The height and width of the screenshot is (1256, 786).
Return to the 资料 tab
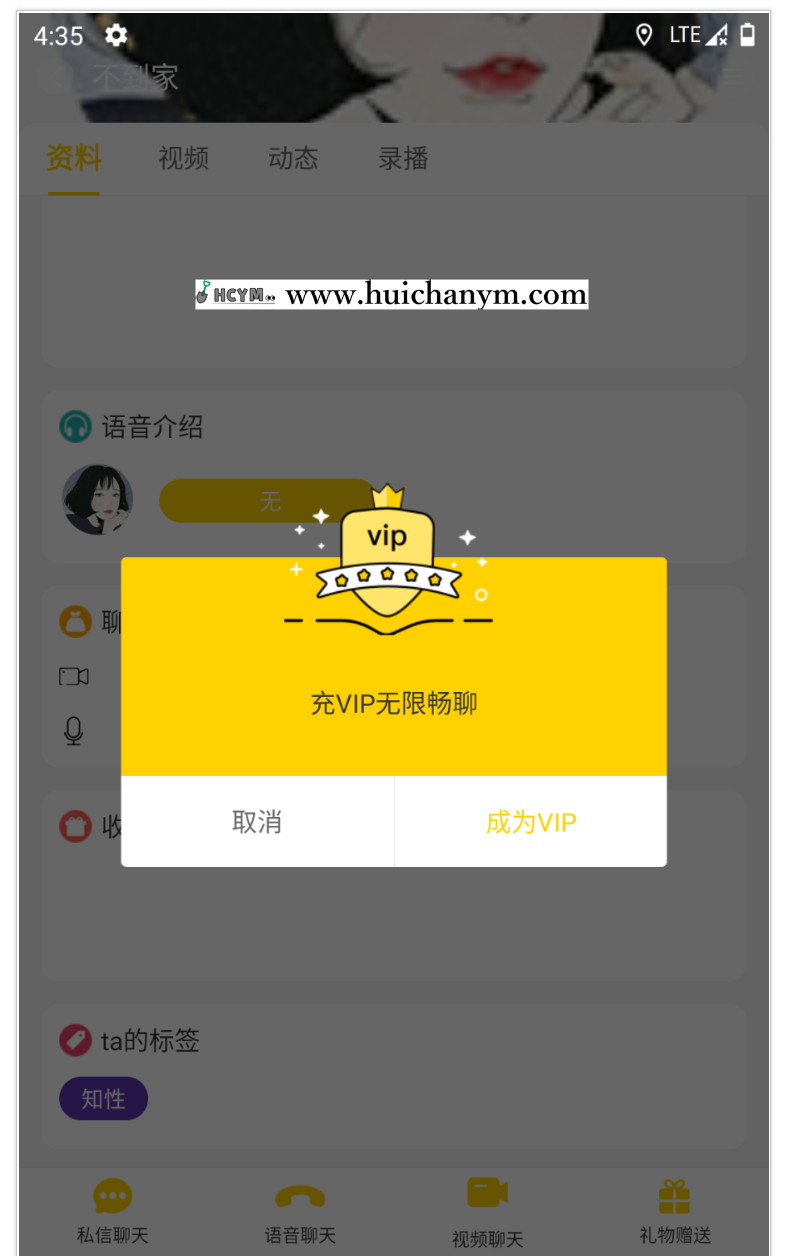tap(73, 158)
